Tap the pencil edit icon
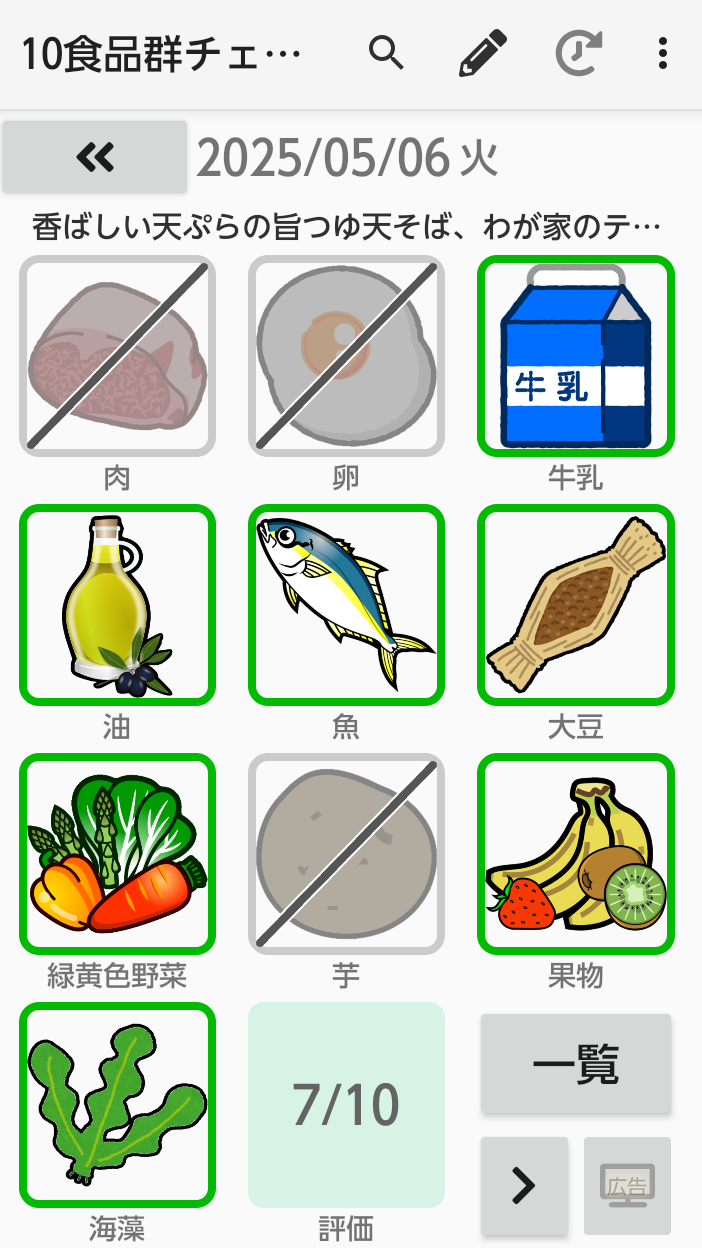This screenshot has height=1248, width=702. pyautogui.click(x=483, y=53)
